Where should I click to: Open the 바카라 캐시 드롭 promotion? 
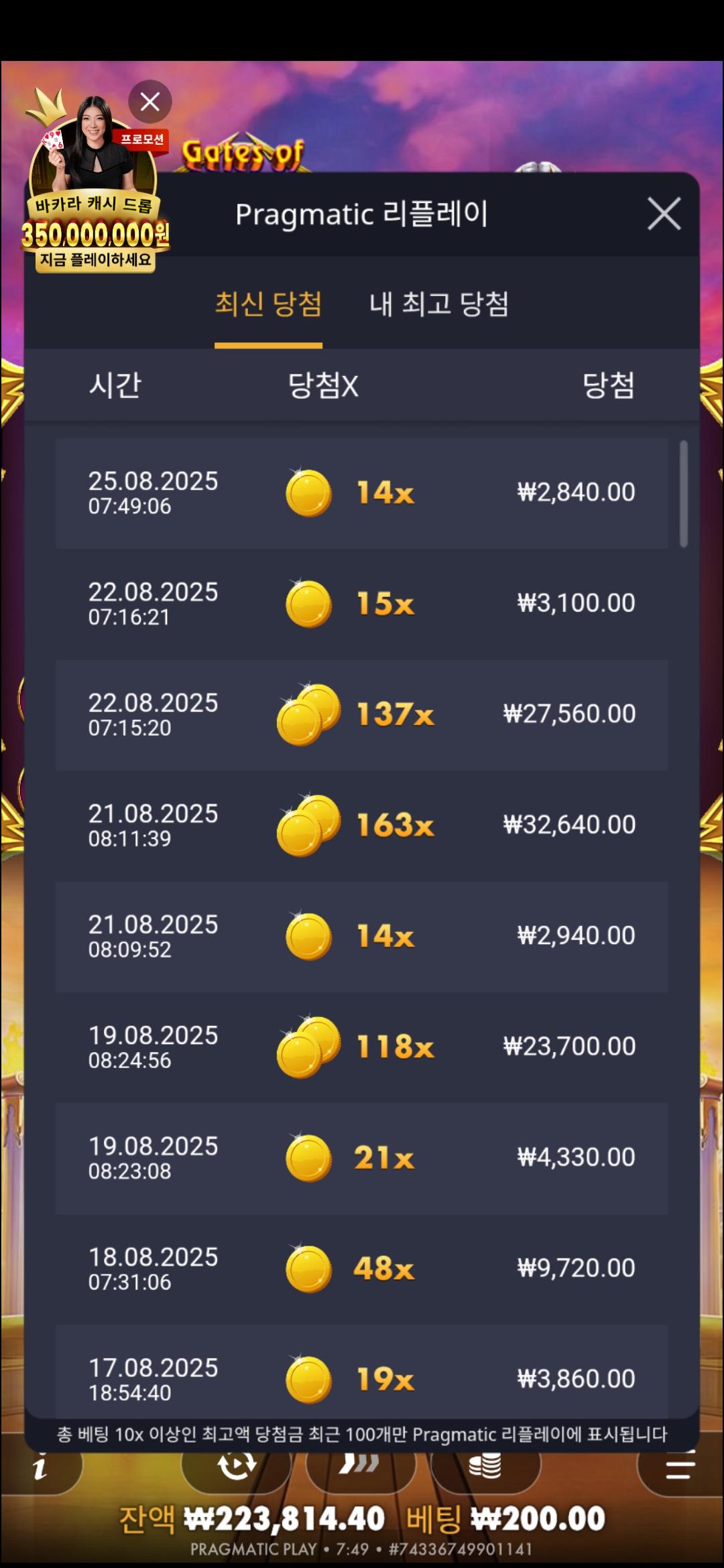coord(94,201)
